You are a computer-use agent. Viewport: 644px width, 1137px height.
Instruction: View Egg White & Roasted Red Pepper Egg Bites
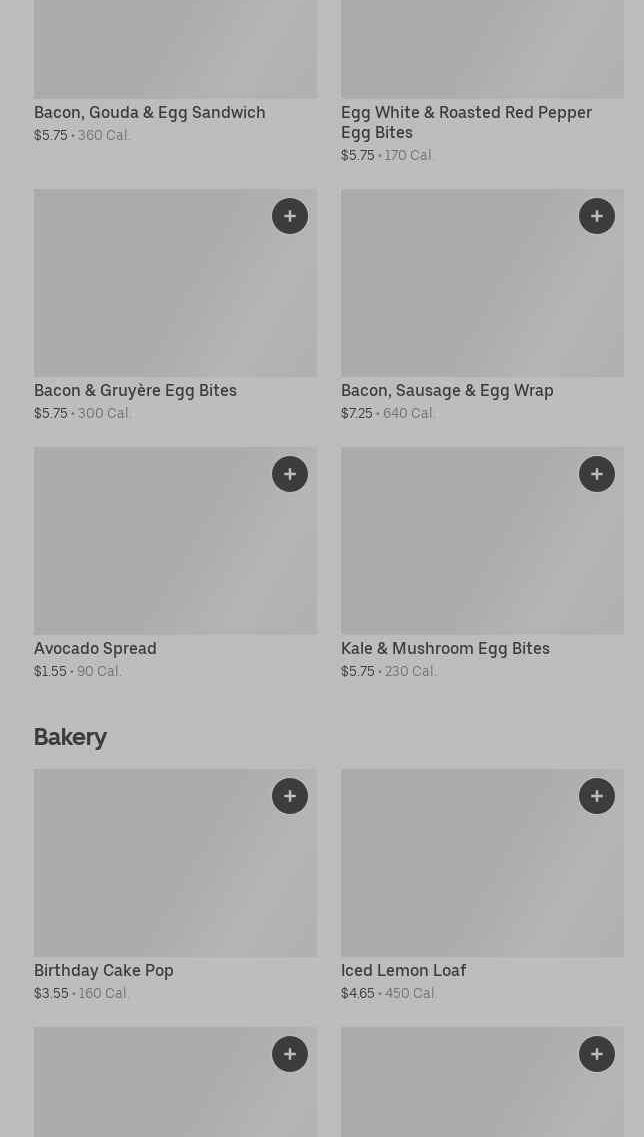[x=482, y=82]
